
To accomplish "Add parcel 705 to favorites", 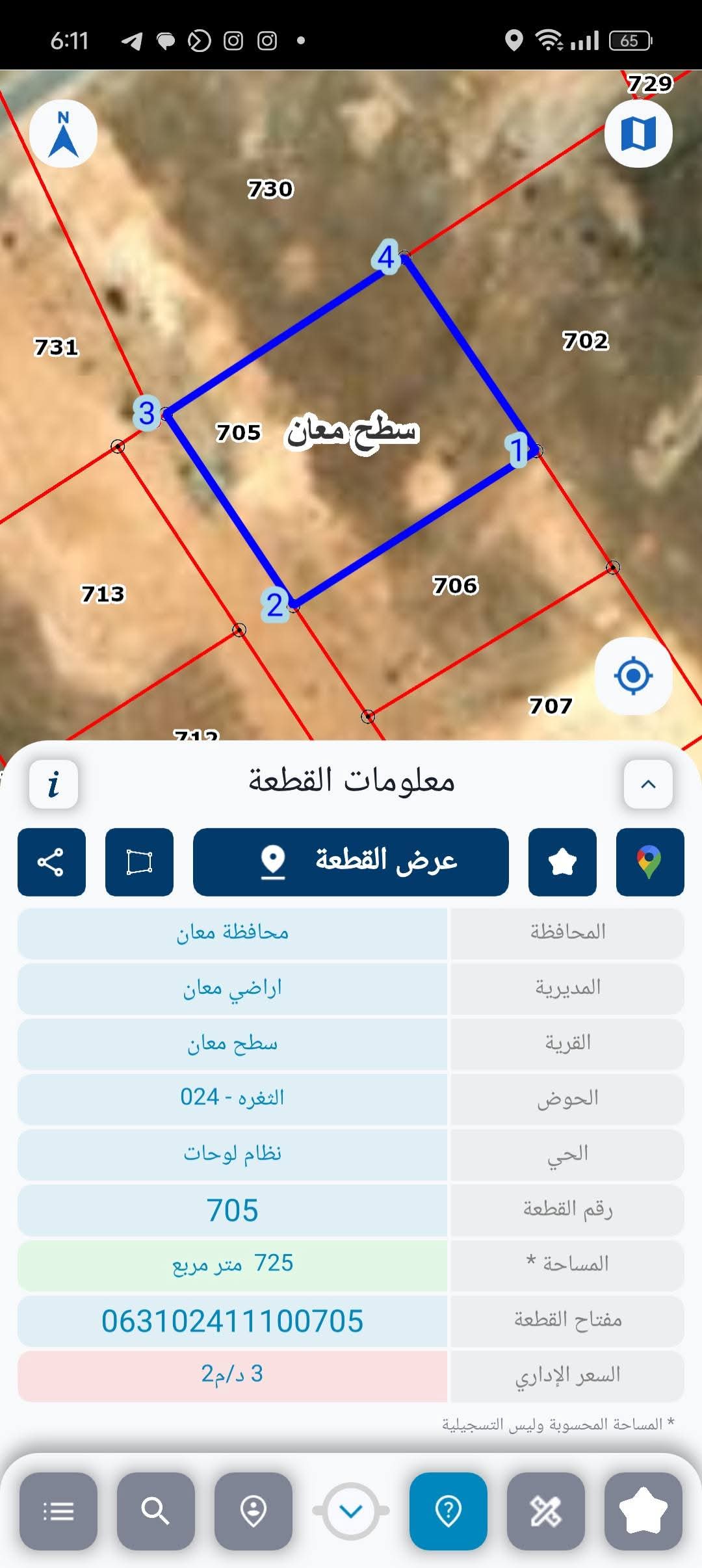I will (562, 862).
